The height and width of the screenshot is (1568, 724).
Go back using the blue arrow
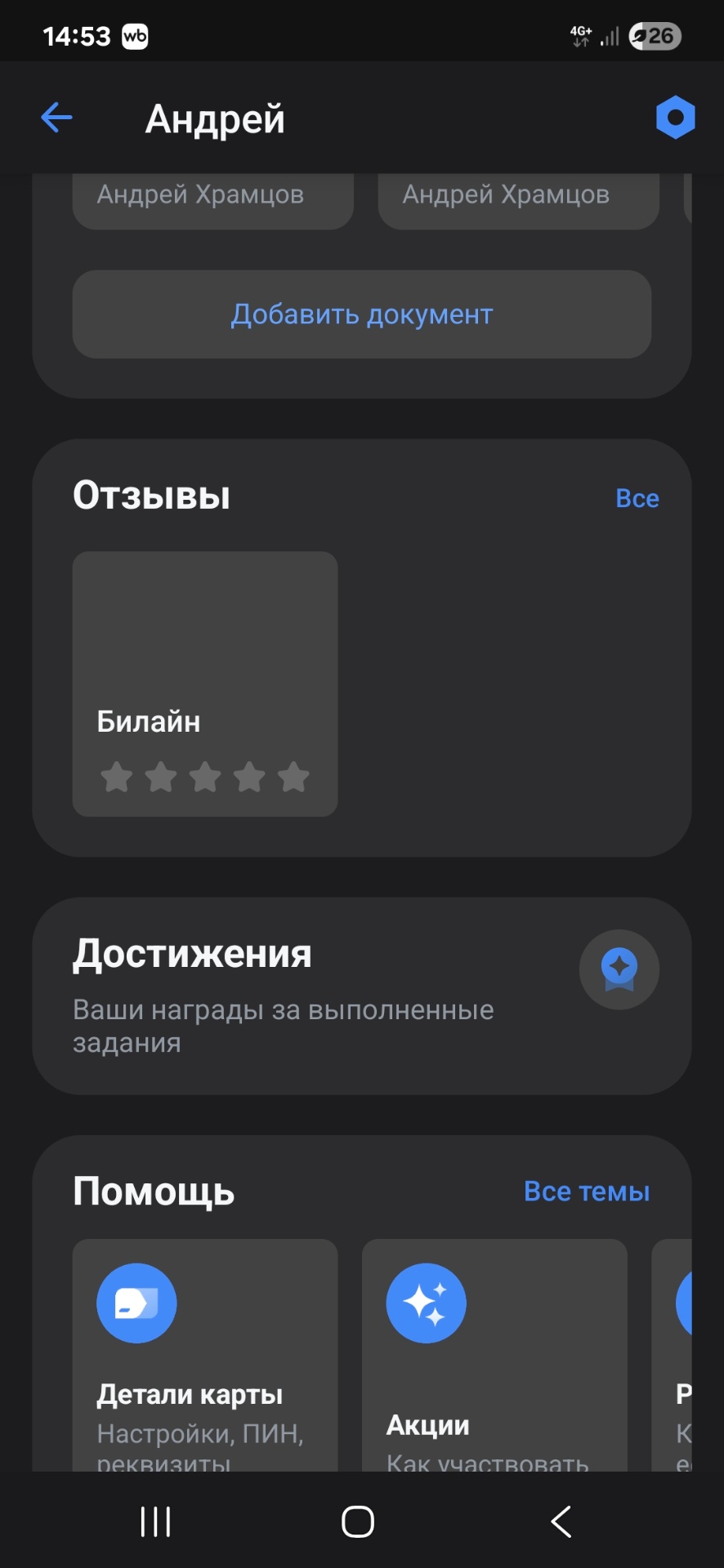tap(56, 118)
